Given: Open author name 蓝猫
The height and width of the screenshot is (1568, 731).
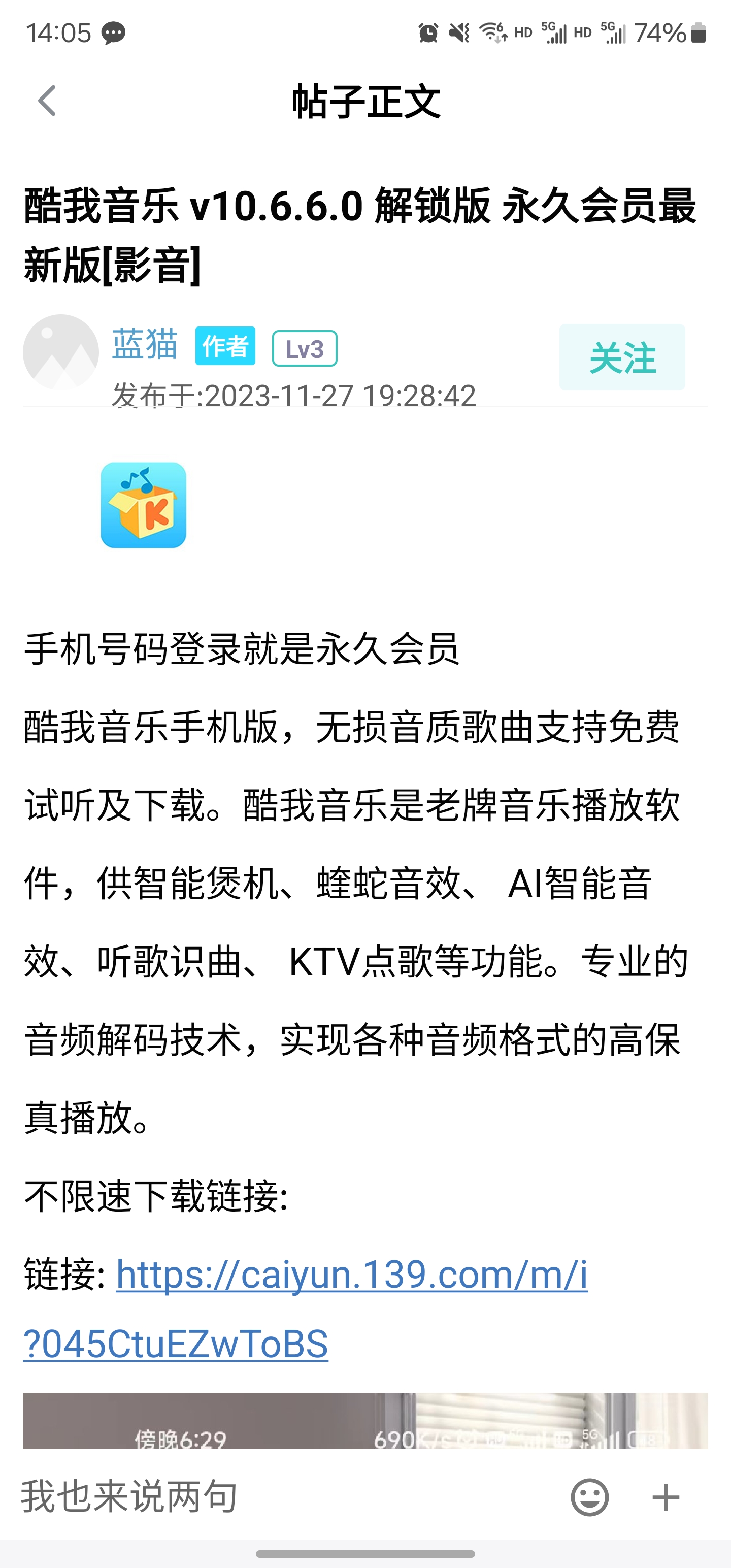Looking at the screenshot, I should (x=145, y=344).
